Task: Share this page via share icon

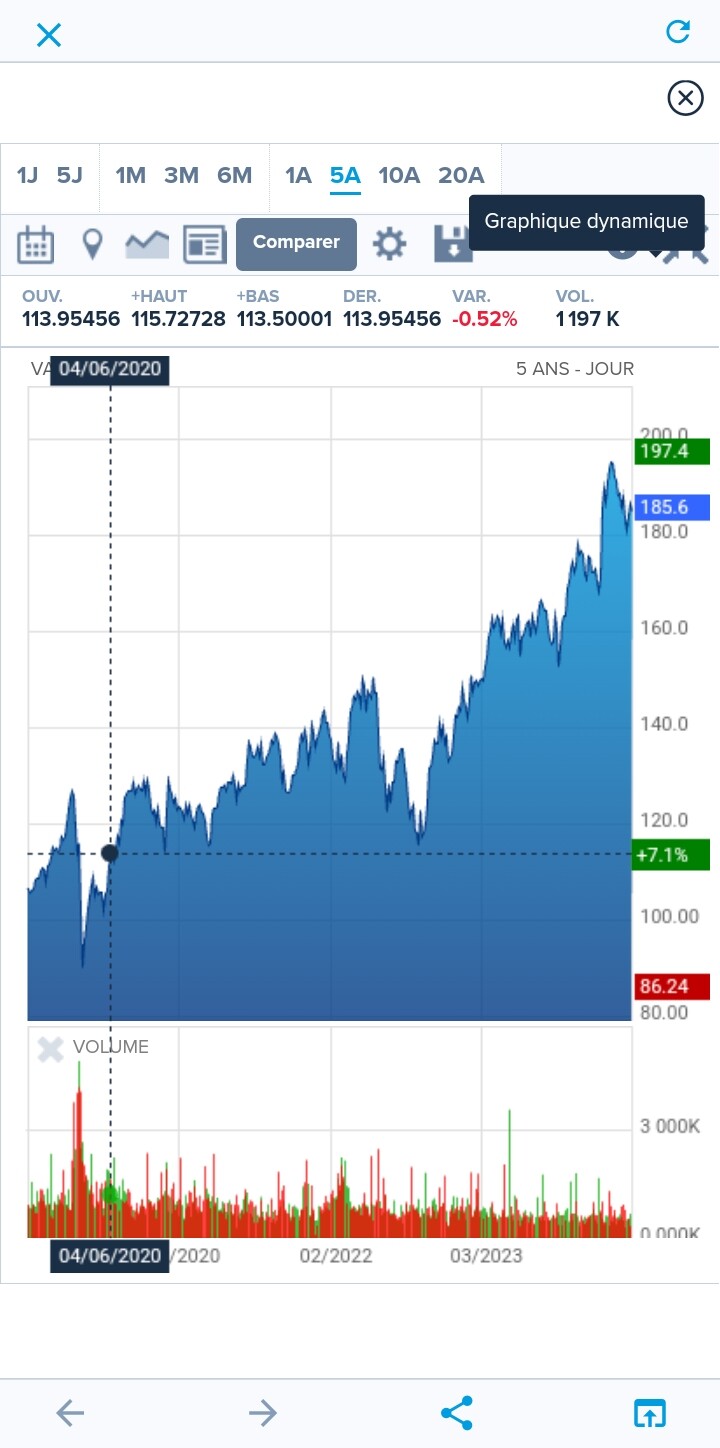Action: coord(456,1413)
